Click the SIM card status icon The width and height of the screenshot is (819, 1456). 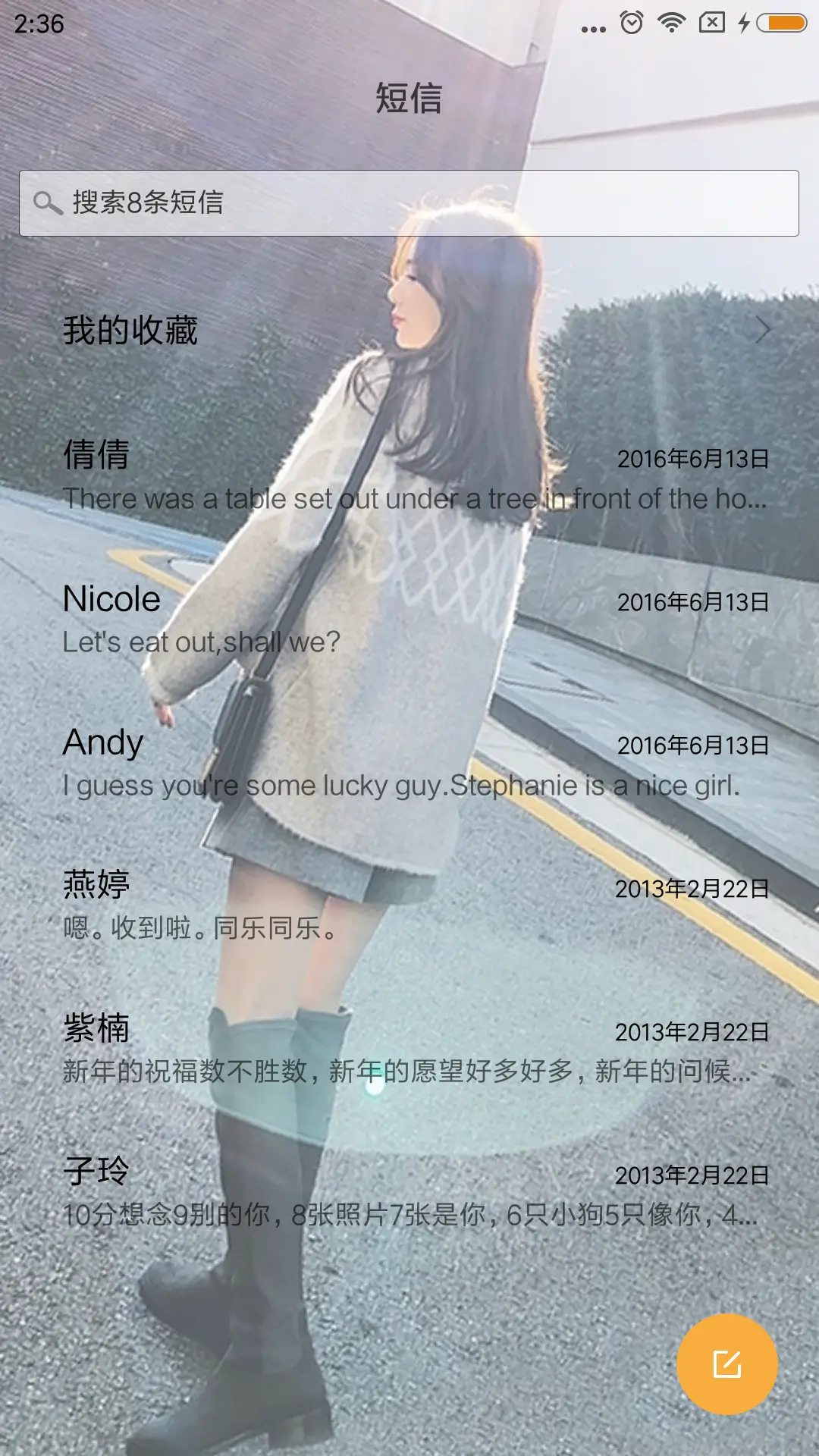tap(713, 23)
